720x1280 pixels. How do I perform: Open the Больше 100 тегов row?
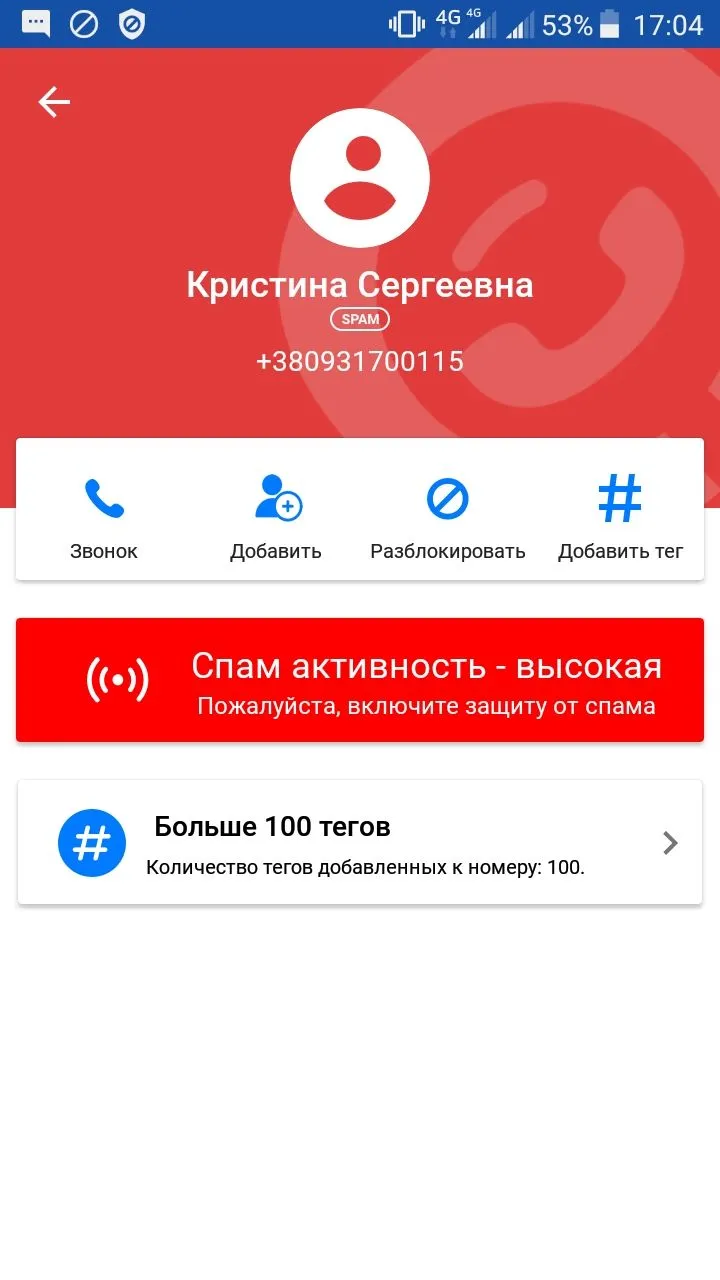coord(360,843)
